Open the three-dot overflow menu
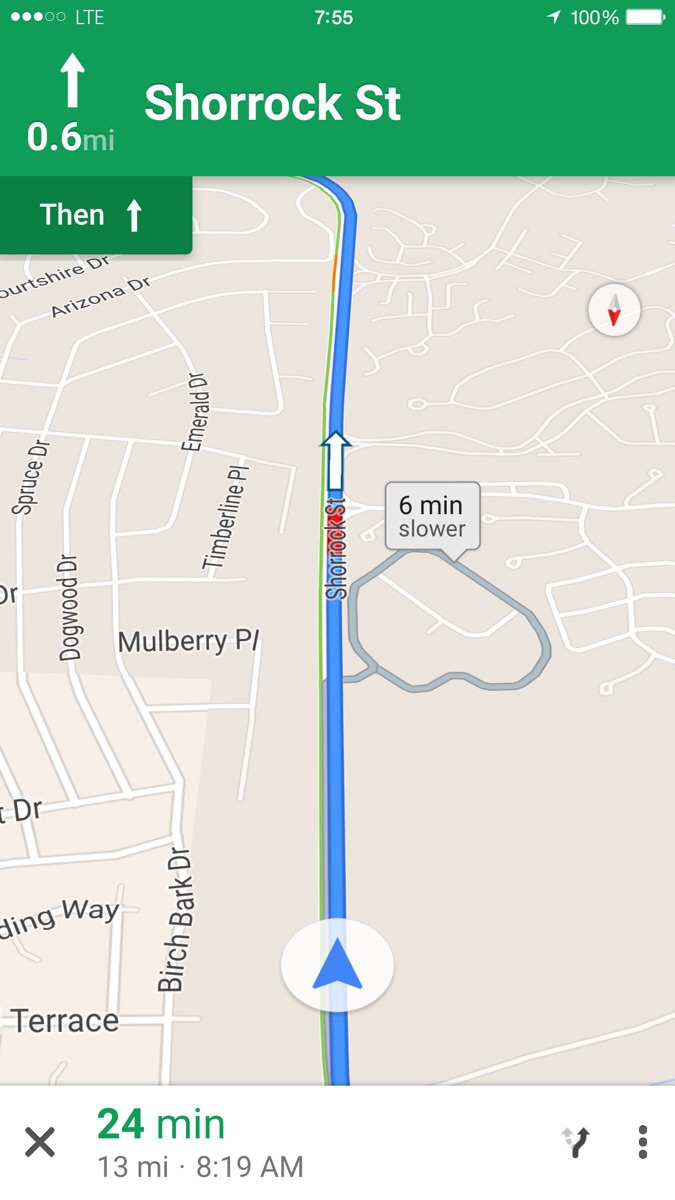The width and height of the screenshot is (675, 1200). pyautogui.click(x=642, y=1142)
